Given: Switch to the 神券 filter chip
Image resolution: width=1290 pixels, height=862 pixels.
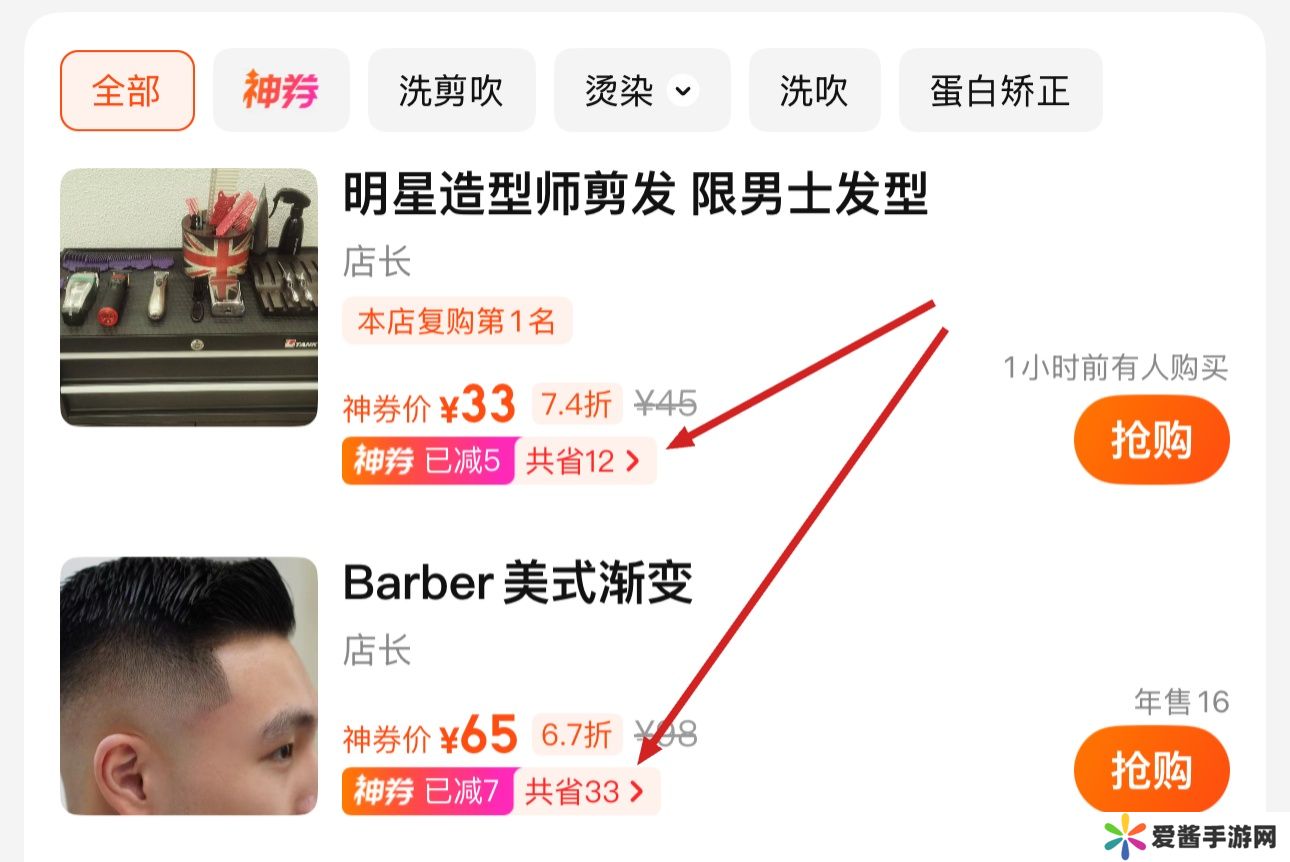Looking at the screenshot, I should tap(281, 91).
